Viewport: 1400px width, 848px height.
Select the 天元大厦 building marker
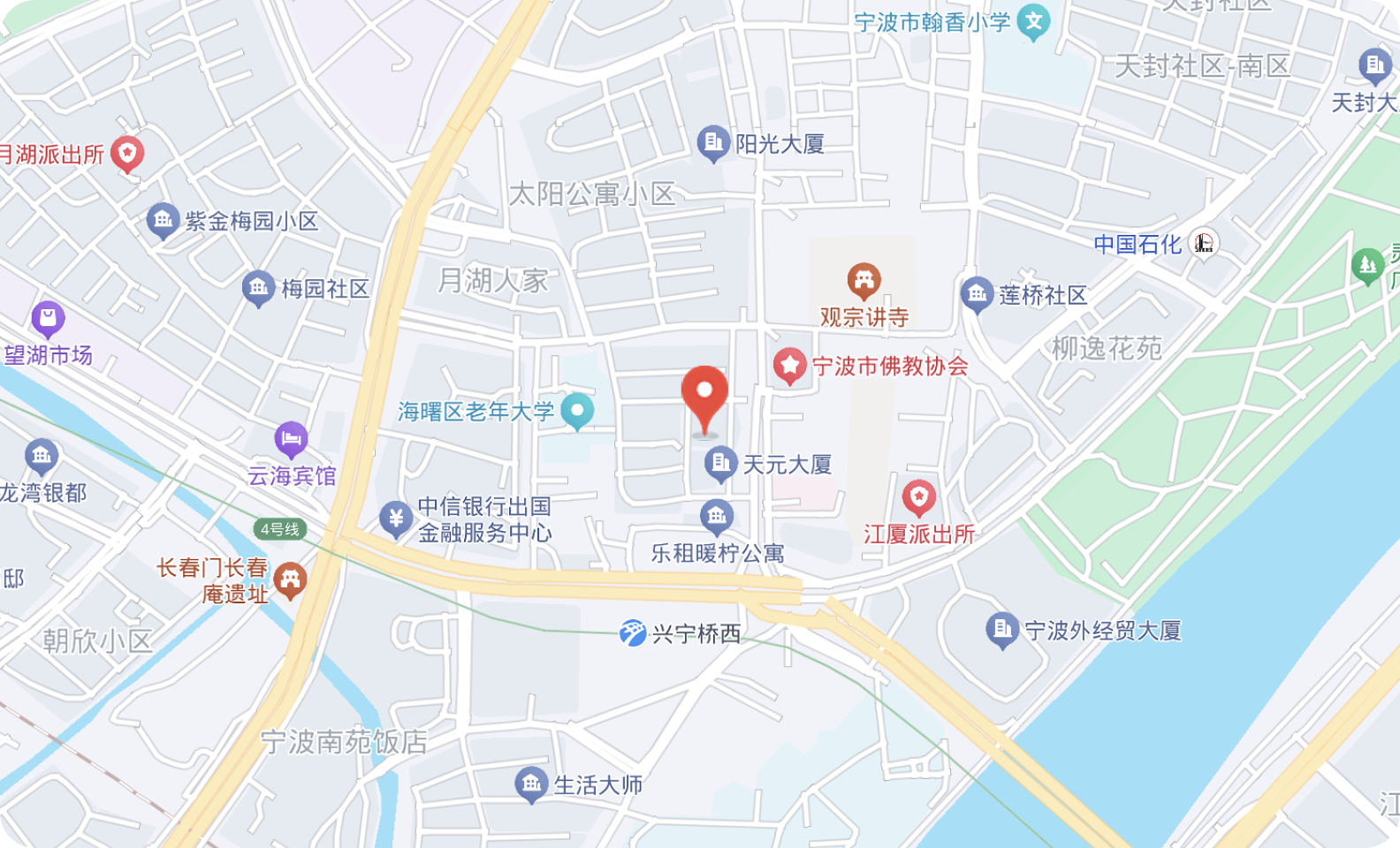point(720,462)
